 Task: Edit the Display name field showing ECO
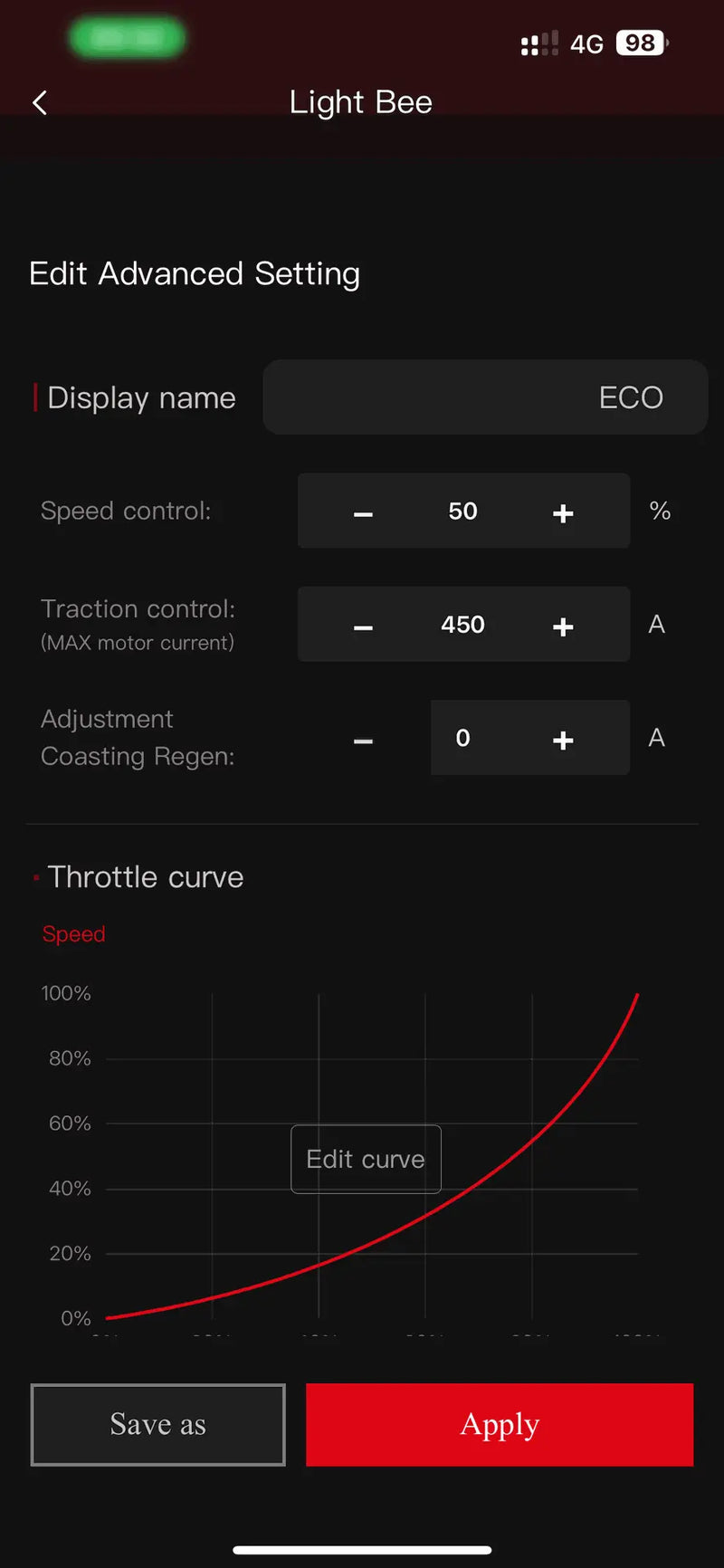485,397
